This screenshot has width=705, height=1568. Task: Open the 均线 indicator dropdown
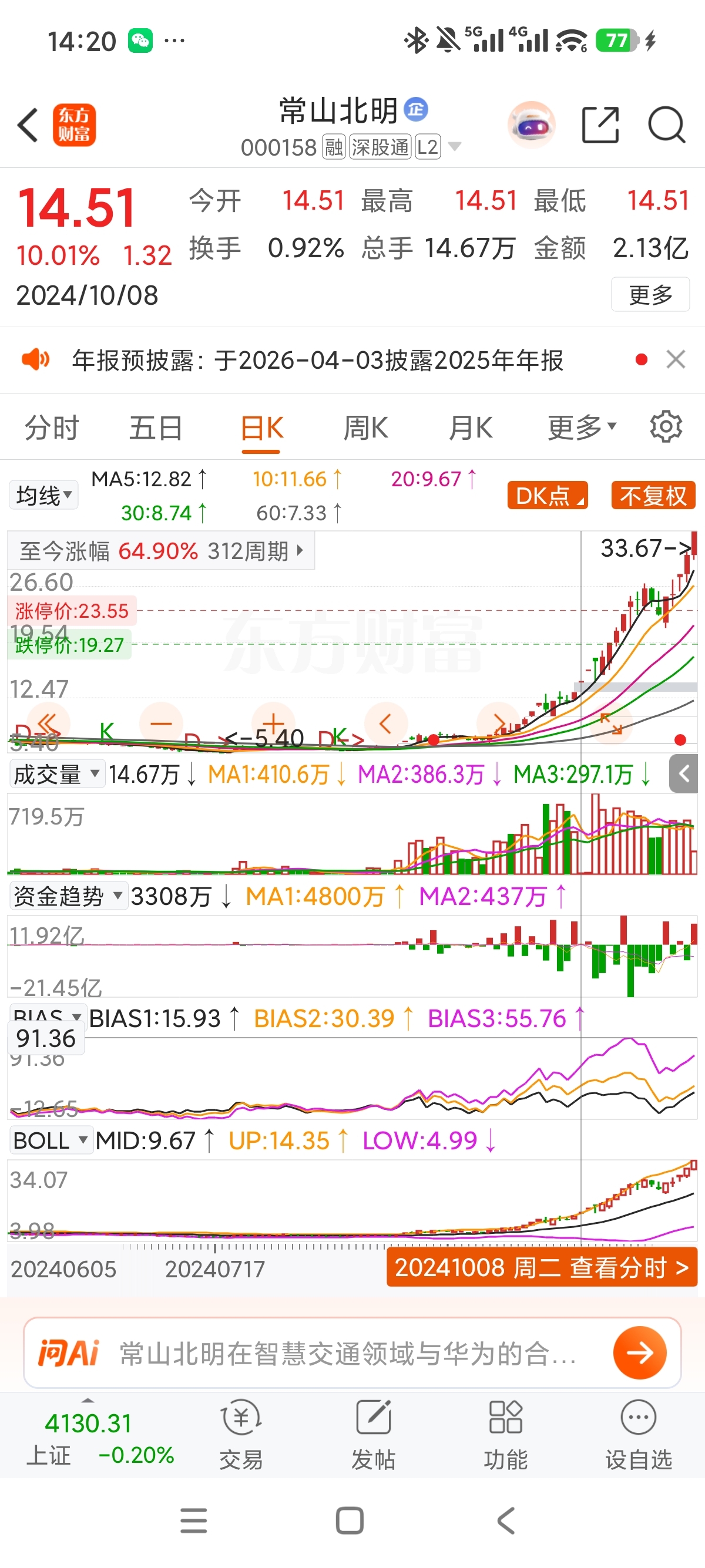coord(44,496)
